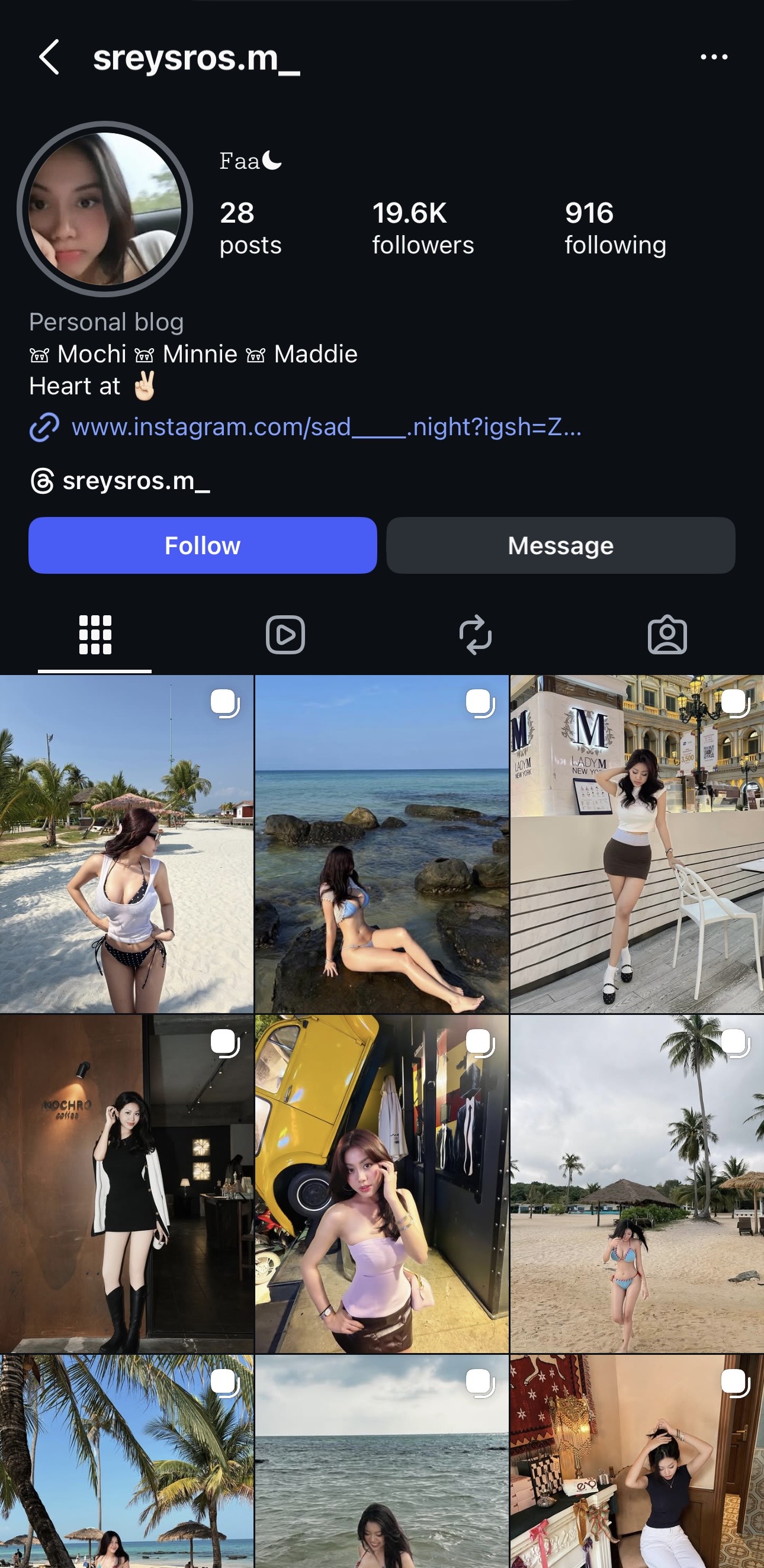Open the white sand beach post
Screen dimensions: 764x1568
(127, 844)
